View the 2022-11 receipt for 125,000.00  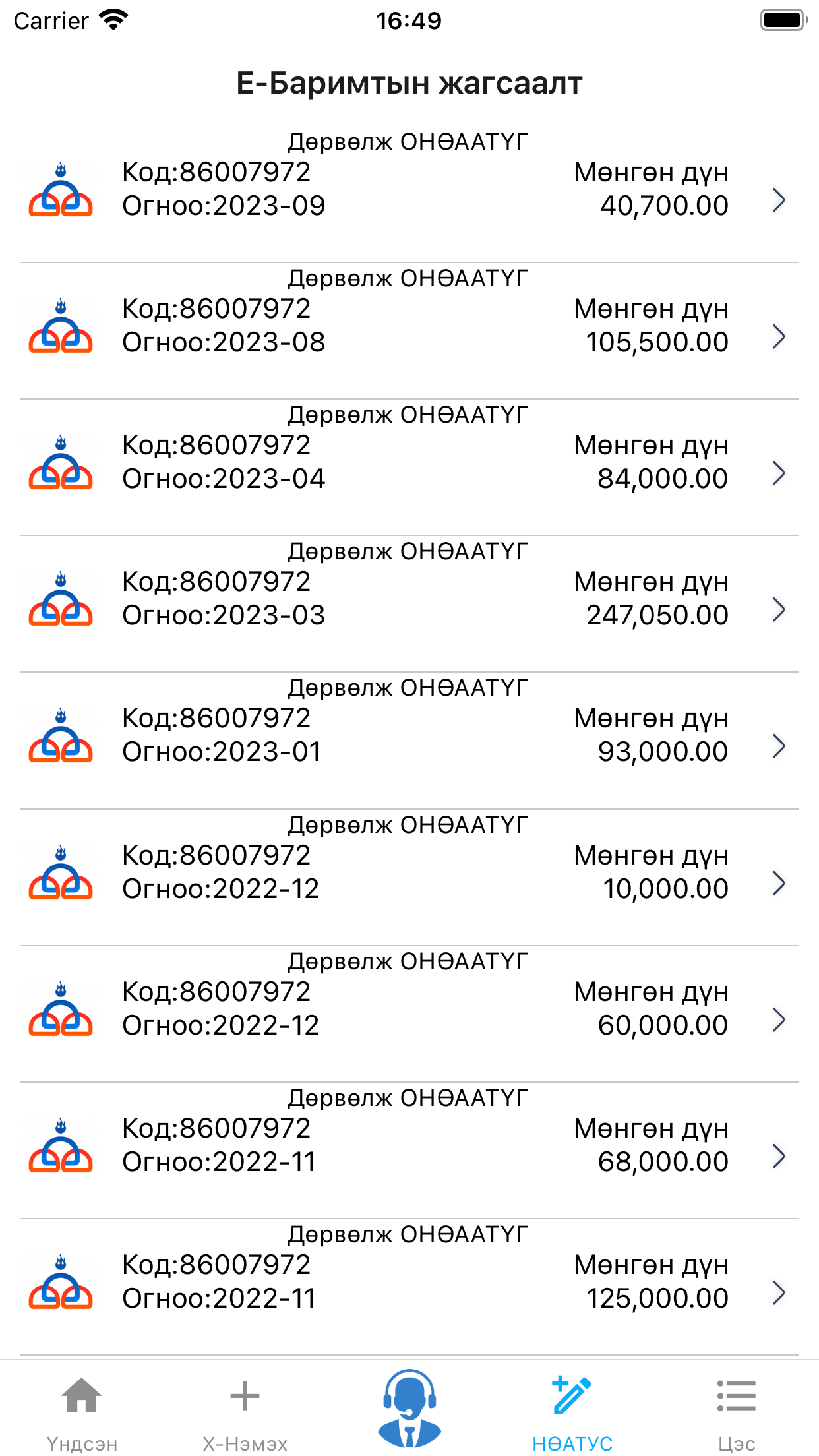click(x=409, y=1287)
